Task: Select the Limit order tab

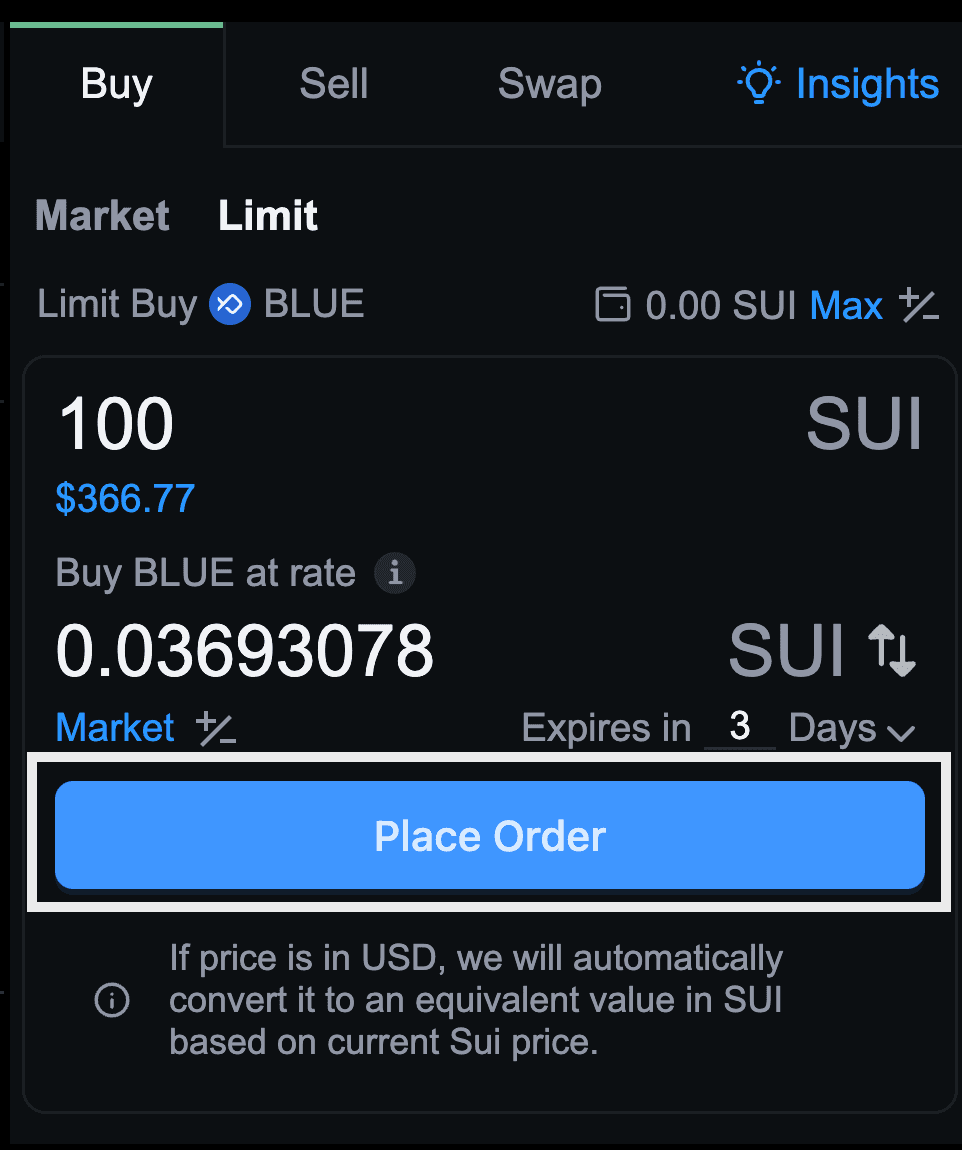Action: click(267, 214)
